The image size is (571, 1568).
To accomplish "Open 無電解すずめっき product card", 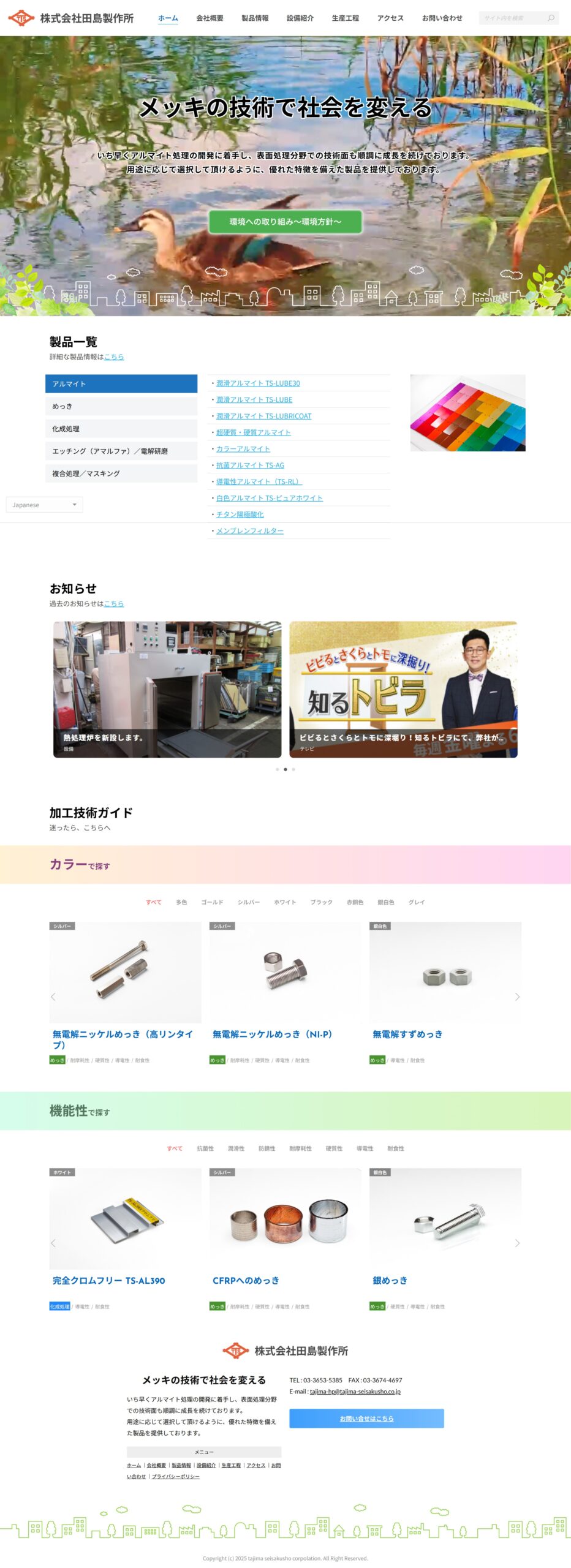I will pyautogui.click(x=407, y=1034).
